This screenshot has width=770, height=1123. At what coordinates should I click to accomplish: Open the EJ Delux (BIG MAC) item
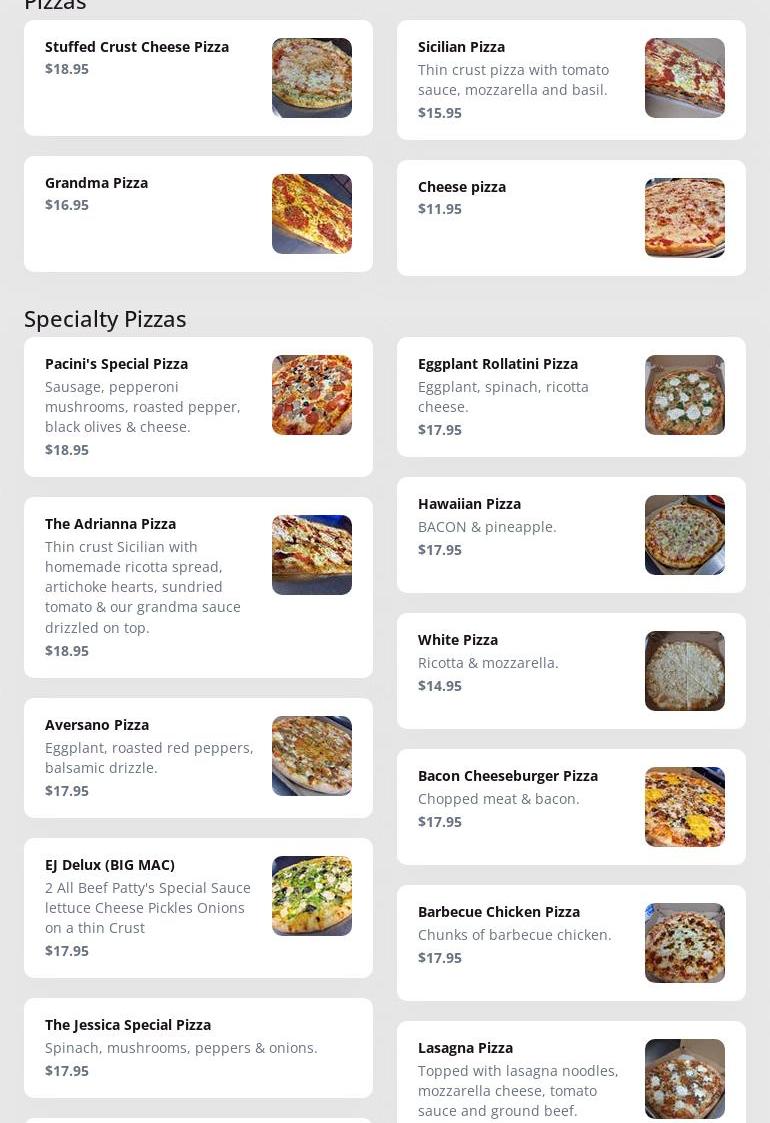click(198, 908)
